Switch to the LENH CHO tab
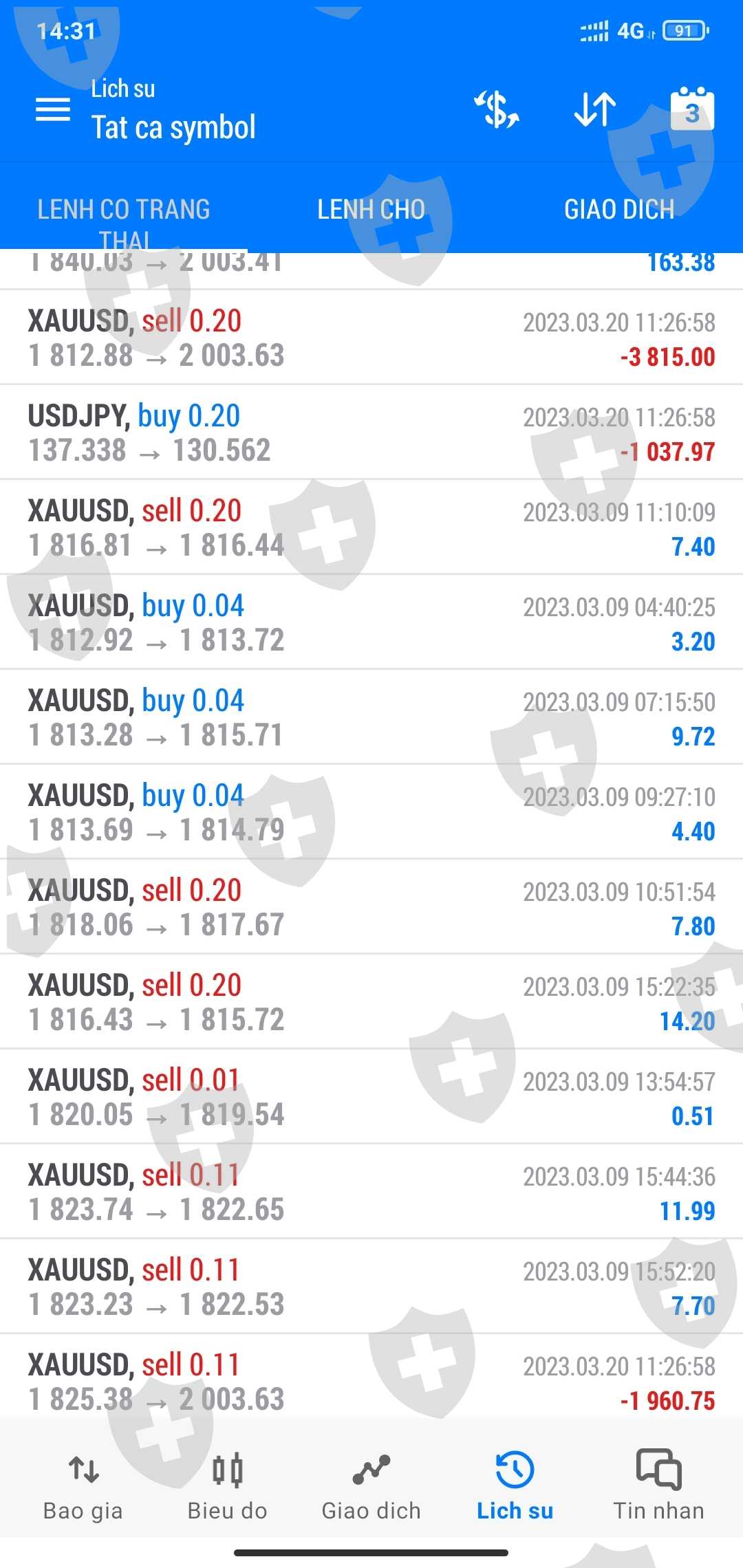The image size is (743, 1568). point(371,210)
